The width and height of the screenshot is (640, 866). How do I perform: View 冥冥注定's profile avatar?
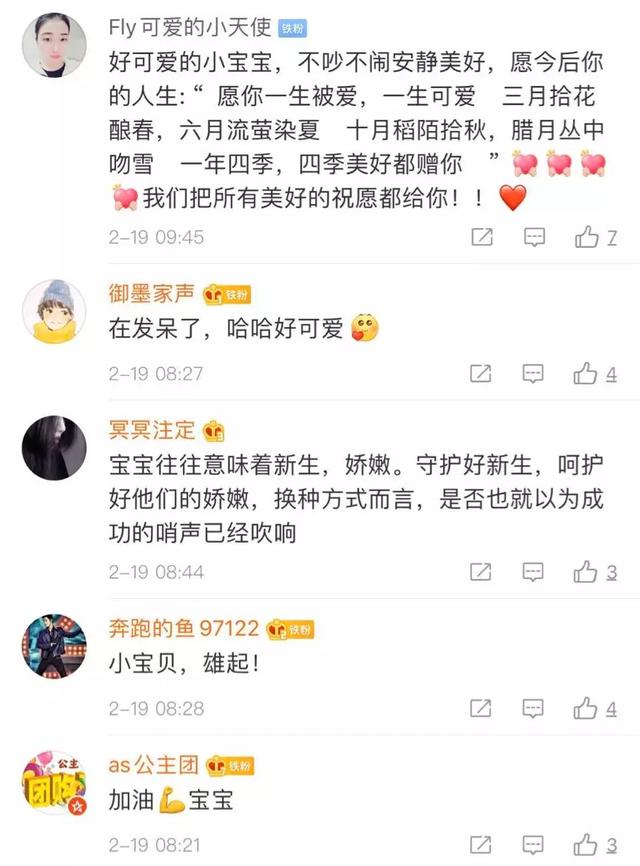click(53, 447)
